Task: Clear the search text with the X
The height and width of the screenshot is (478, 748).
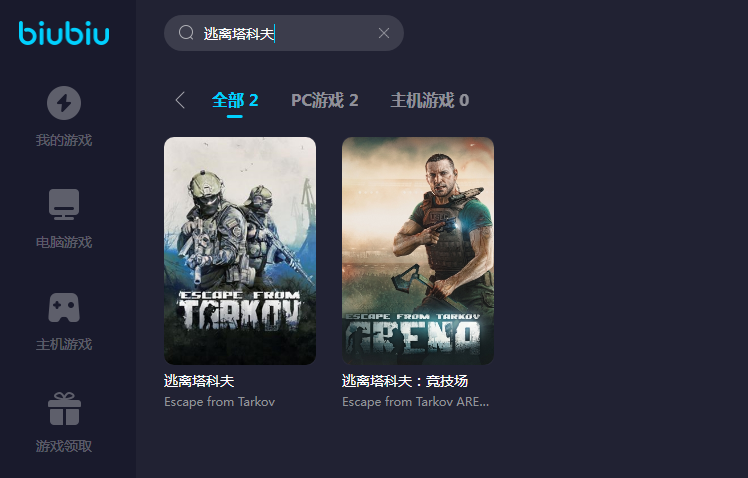Action: 384,33
